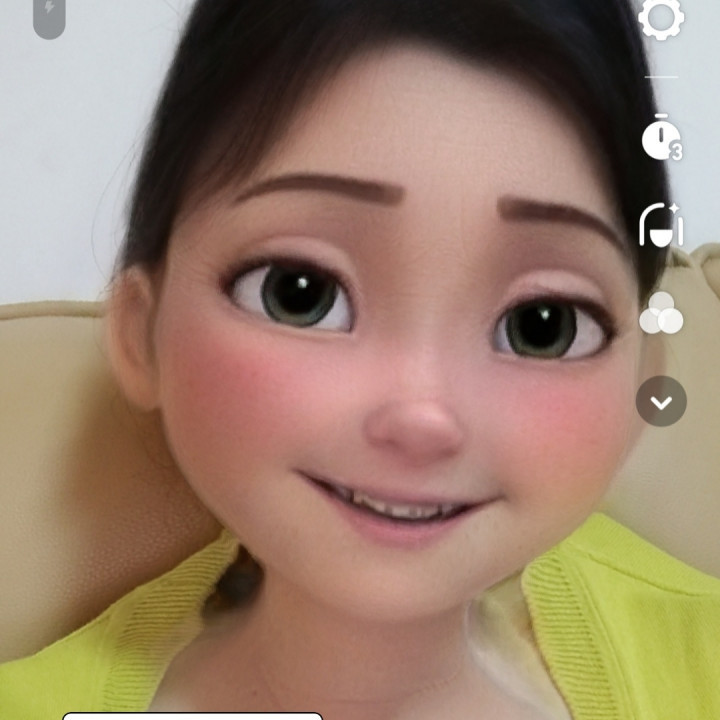Open the beauty face retouch tool

pyautogui.click(x=661, y=225)
